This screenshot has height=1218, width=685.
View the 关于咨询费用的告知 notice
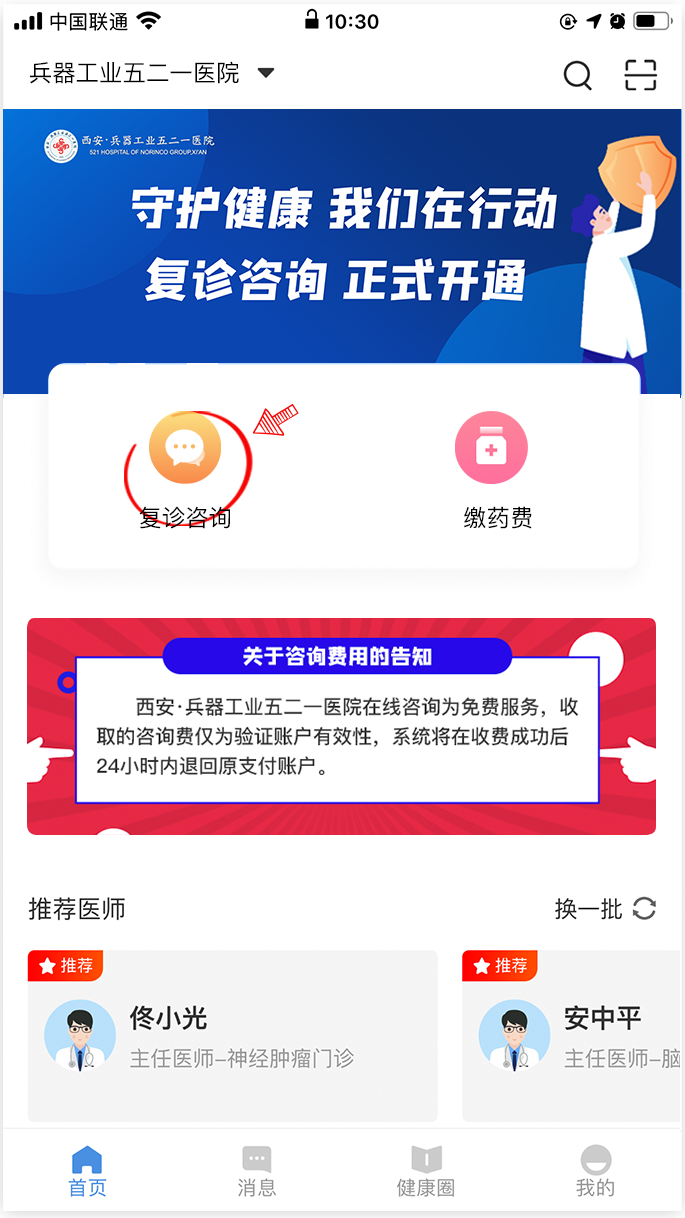coord(341,726)
